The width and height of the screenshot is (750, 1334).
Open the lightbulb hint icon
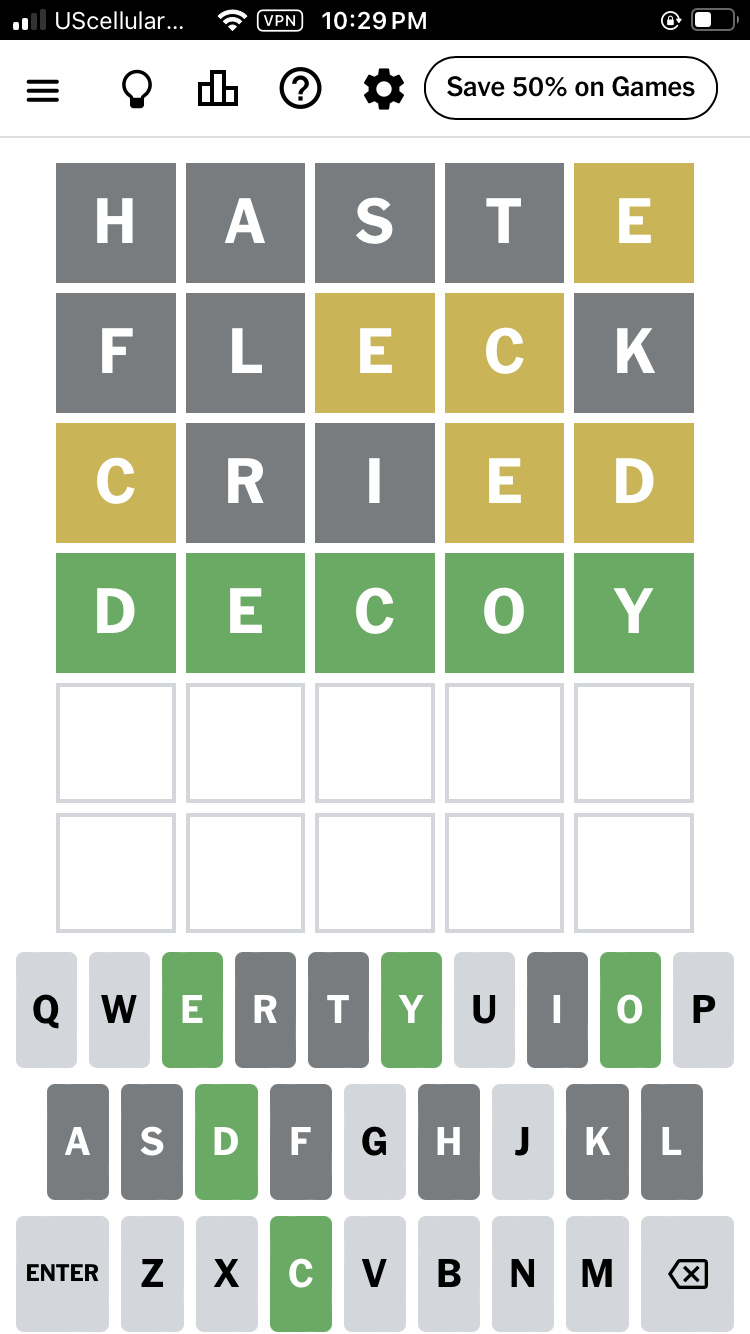pyautogui.click(x=136, y=90)
